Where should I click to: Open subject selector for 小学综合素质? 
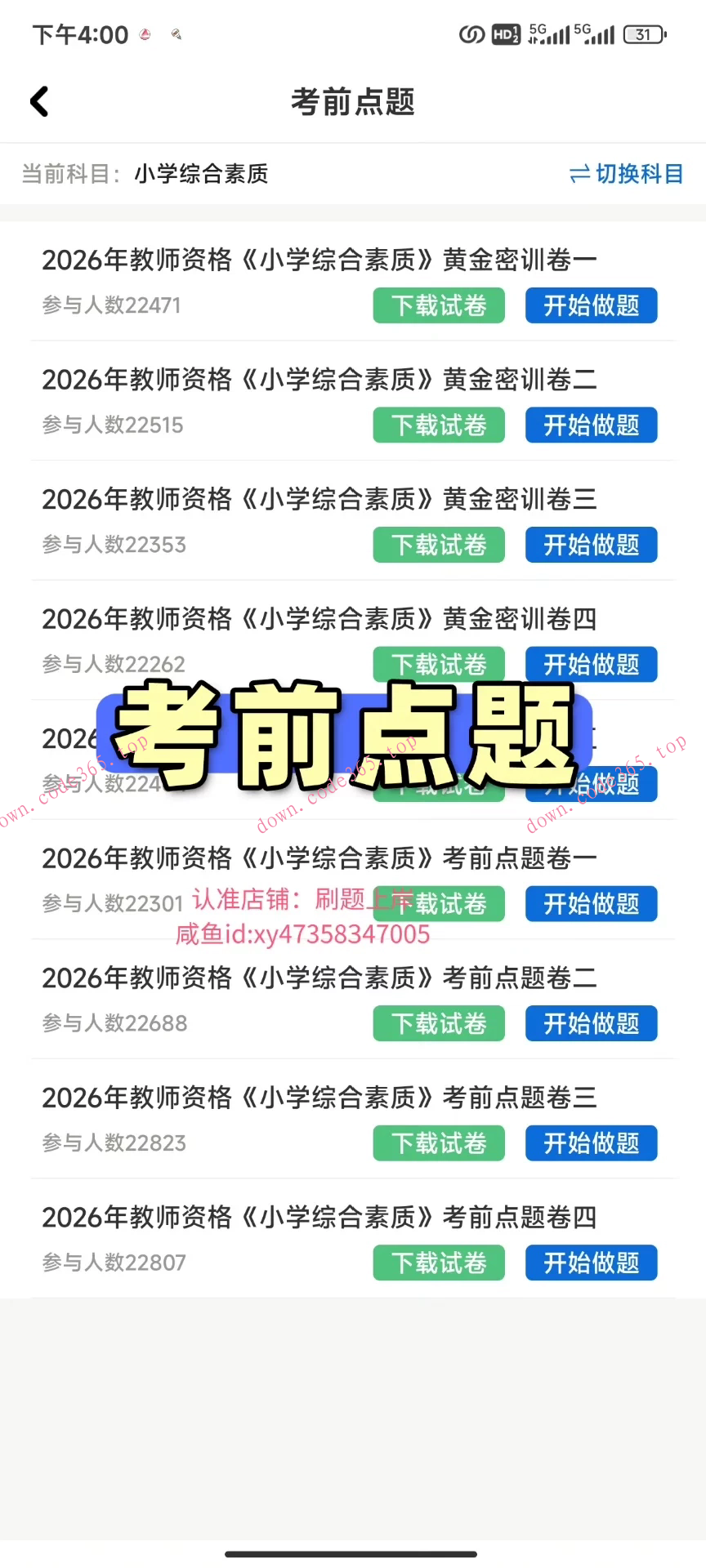tap(203, 174)
